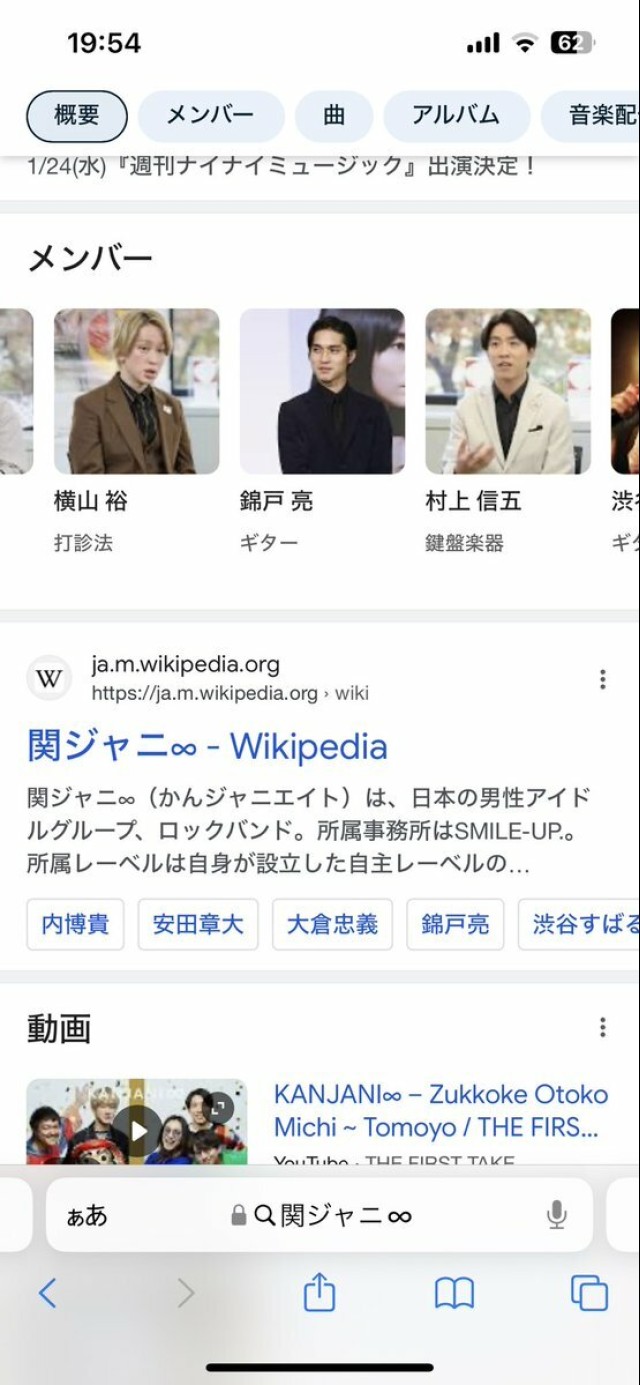640x1385 pixels.
Task: Share this page from Safari toolbar
Action: click(319, 1293)
